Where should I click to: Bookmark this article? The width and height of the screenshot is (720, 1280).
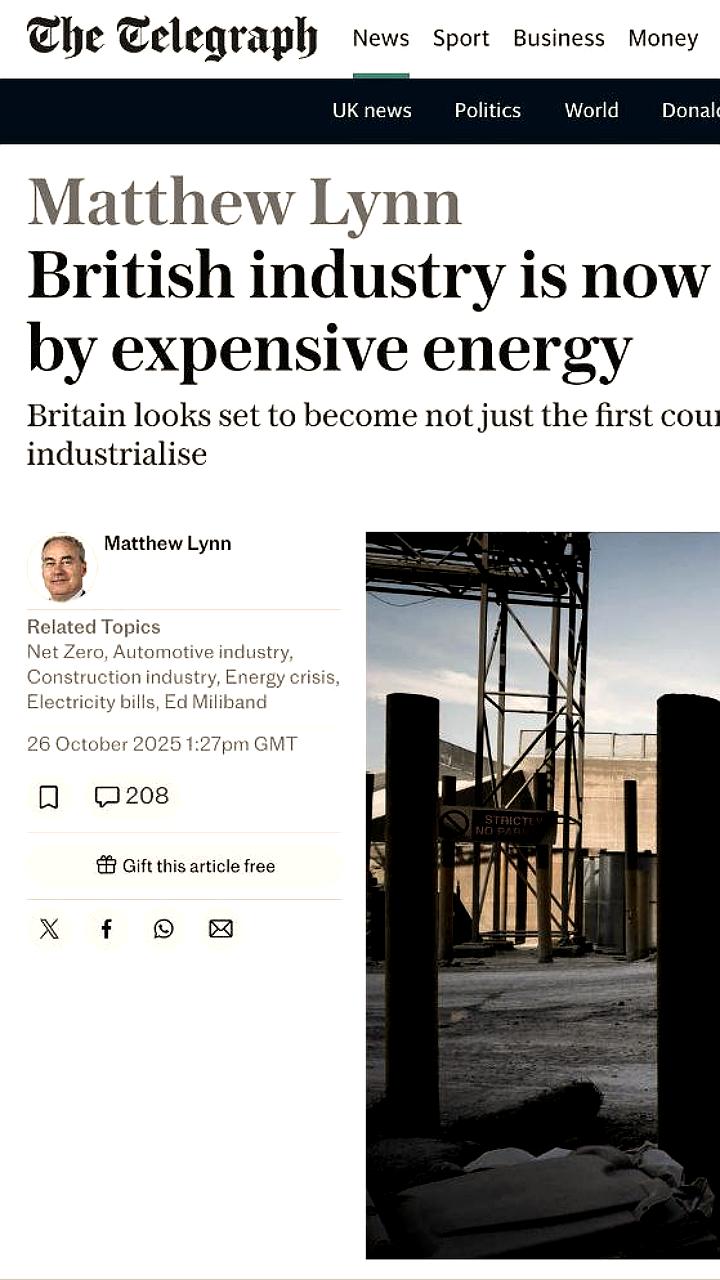[x=48, y=797]
